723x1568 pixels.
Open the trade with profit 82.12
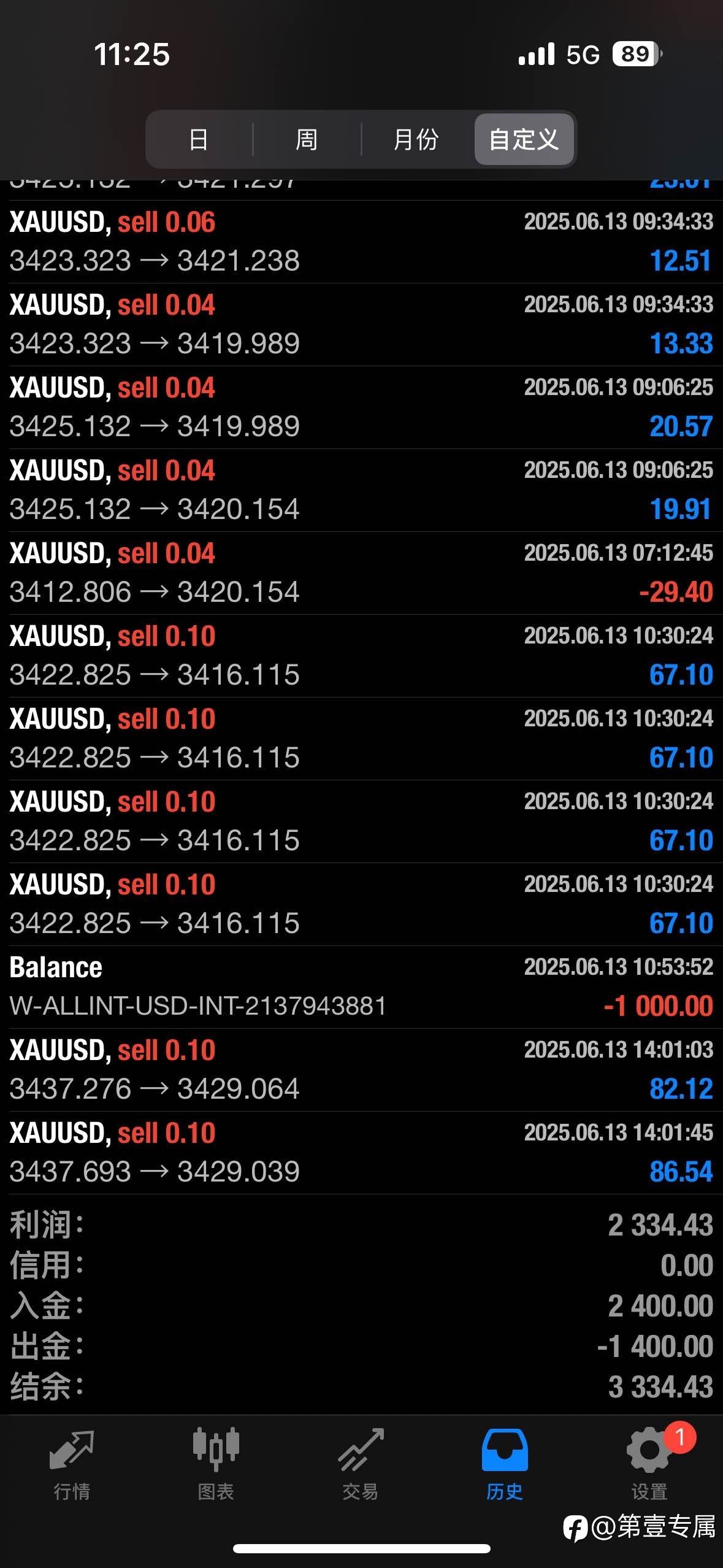[x=361, y=1070]
